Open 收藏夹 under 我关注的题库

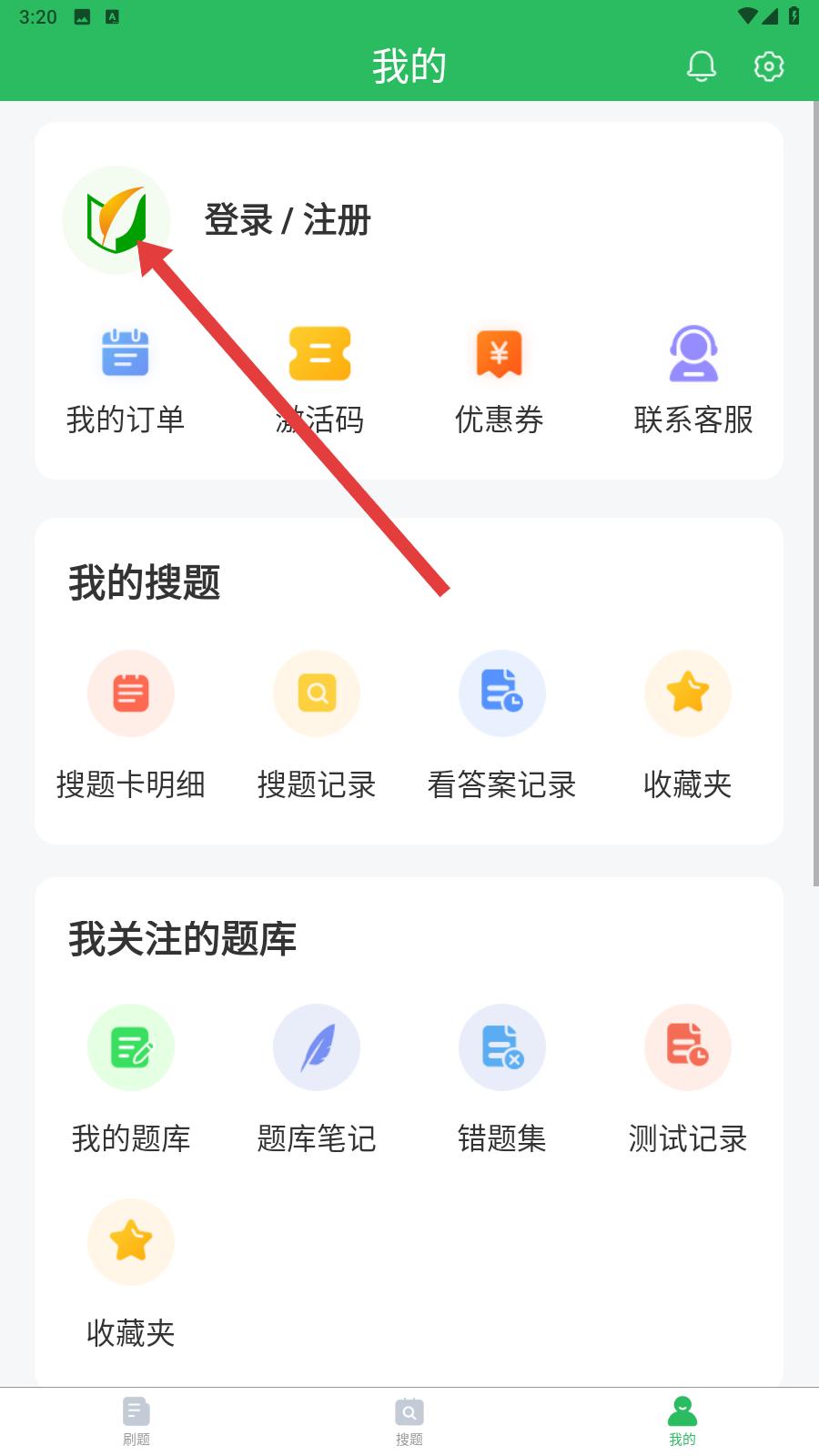coord(131,1274)
